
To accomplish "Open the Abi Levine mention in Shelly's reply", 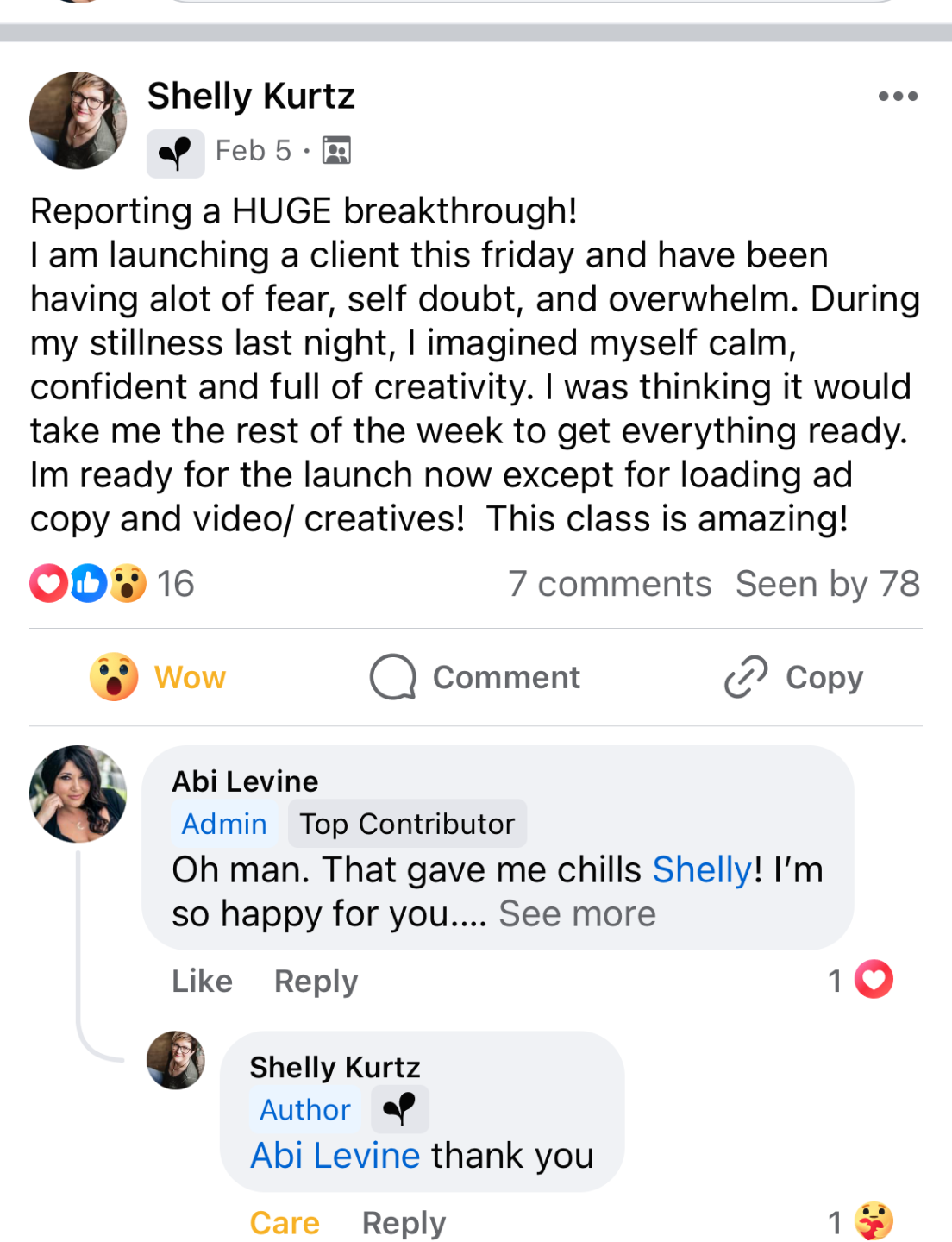I will tap(335, 1156).
